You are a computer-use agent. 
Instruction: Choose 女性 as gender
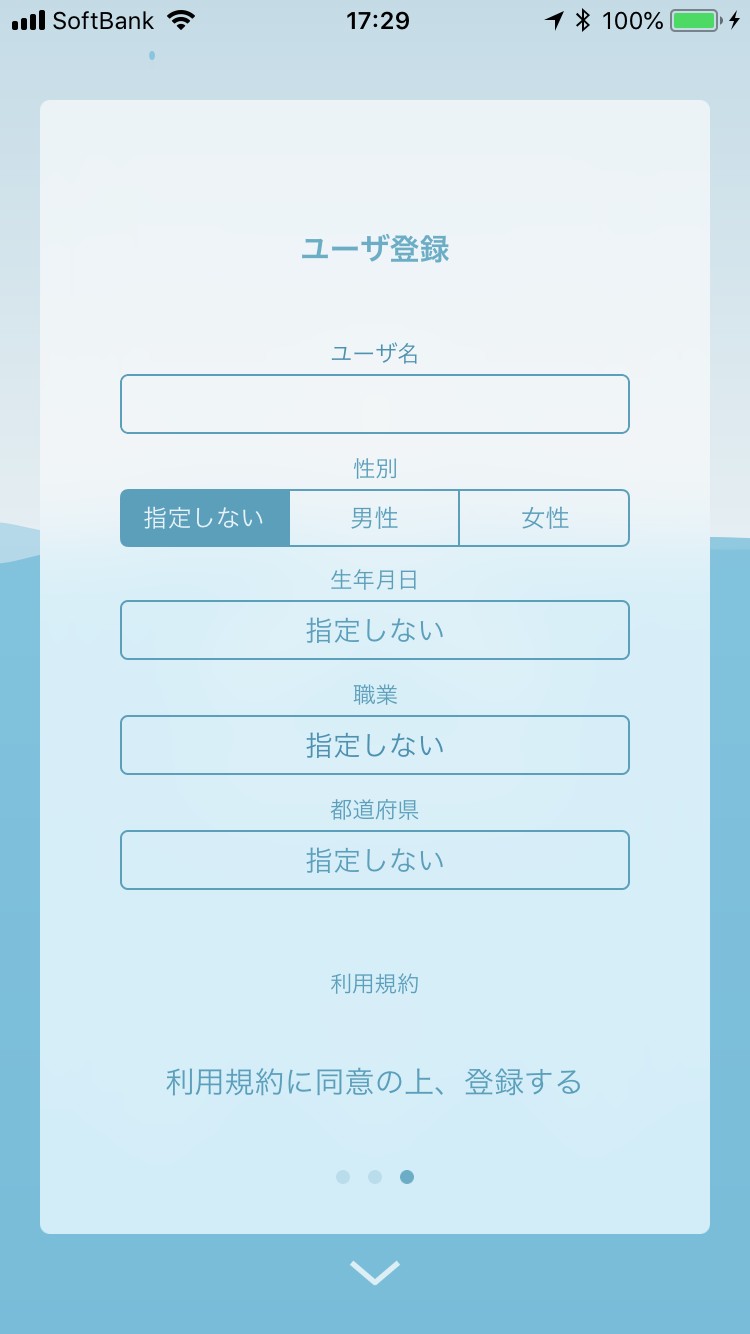[545, 518]
